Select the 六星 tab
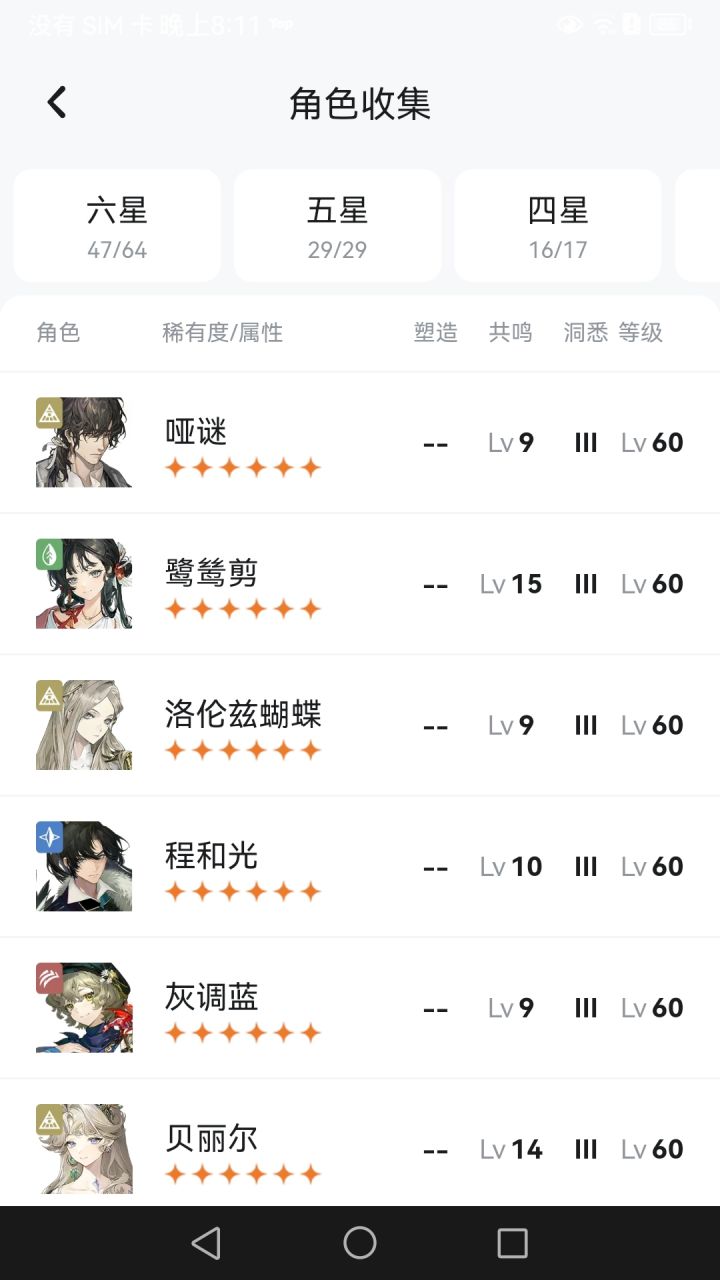 pos(115,225)
